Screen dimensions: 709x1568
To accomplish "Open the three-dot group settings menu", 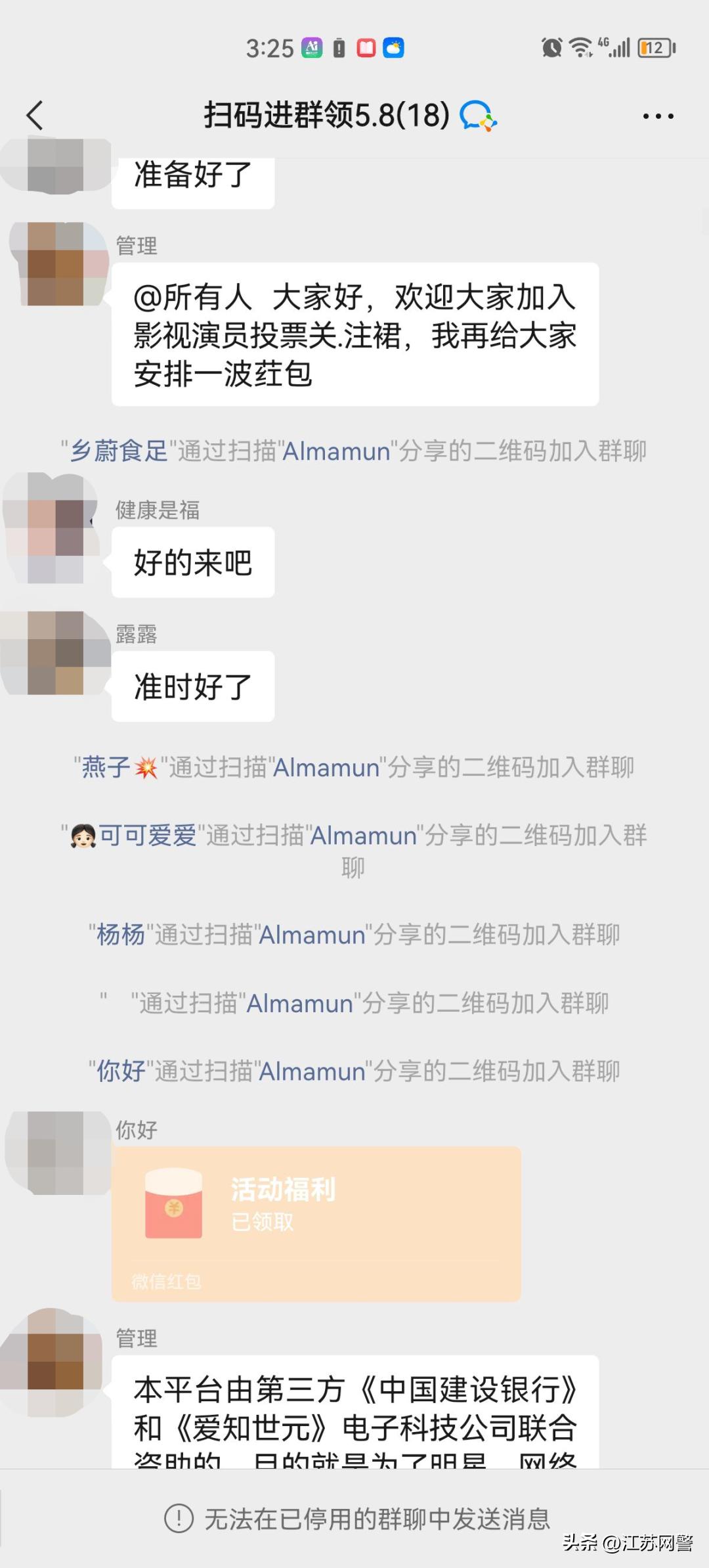I will click(x=658, y=116).
